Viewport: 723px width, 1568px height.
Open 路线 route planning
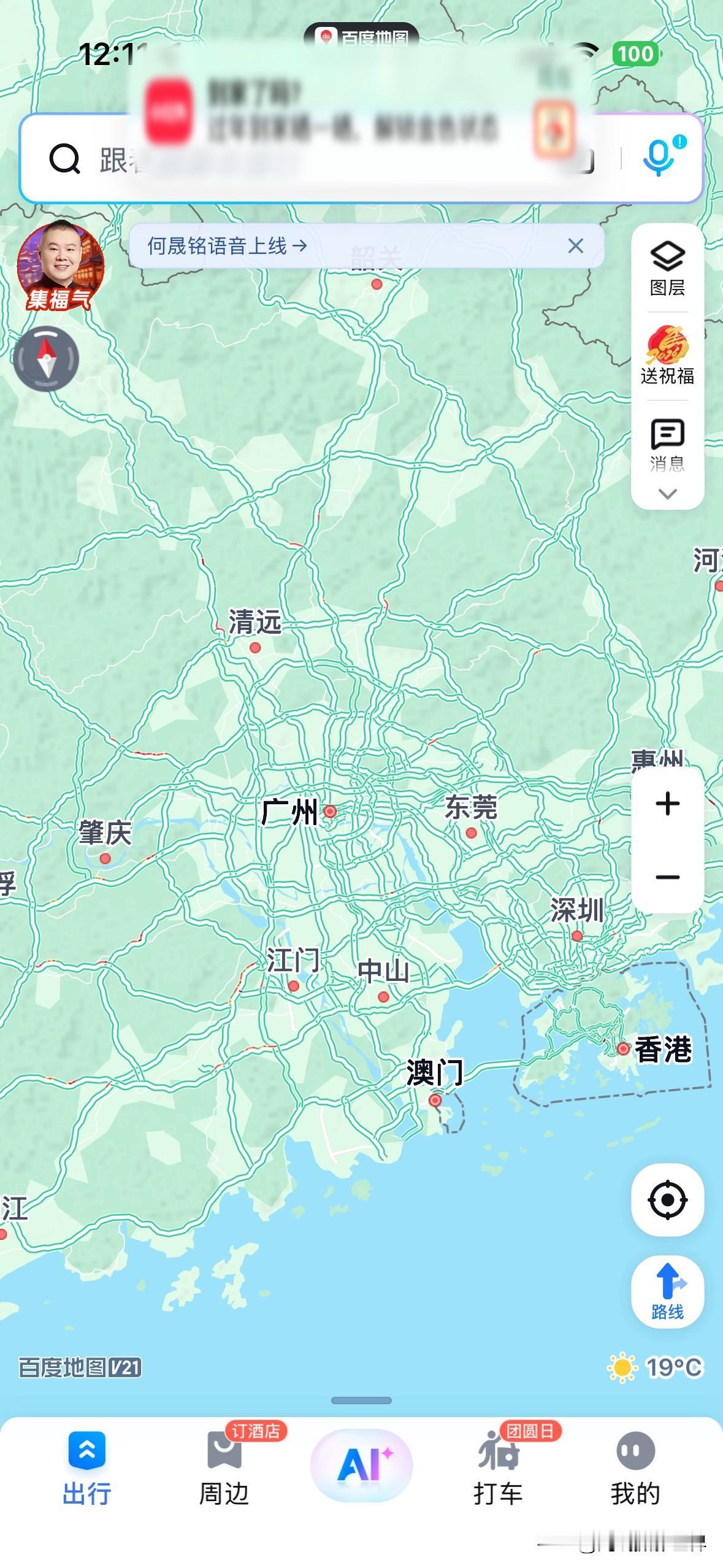(667, 1291)
